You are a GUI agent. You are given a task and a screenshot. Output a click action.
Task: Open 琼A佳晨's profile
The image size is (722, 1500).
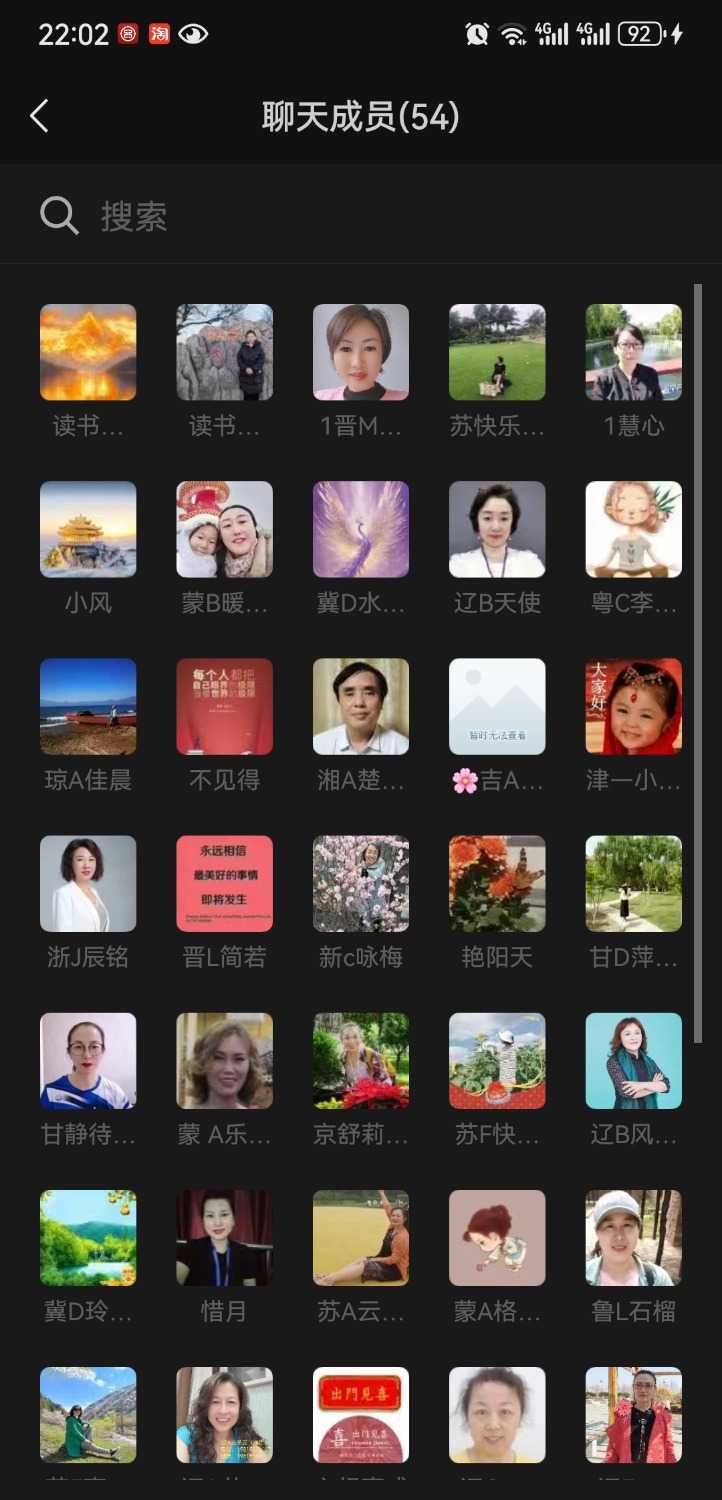coord(88,707)
